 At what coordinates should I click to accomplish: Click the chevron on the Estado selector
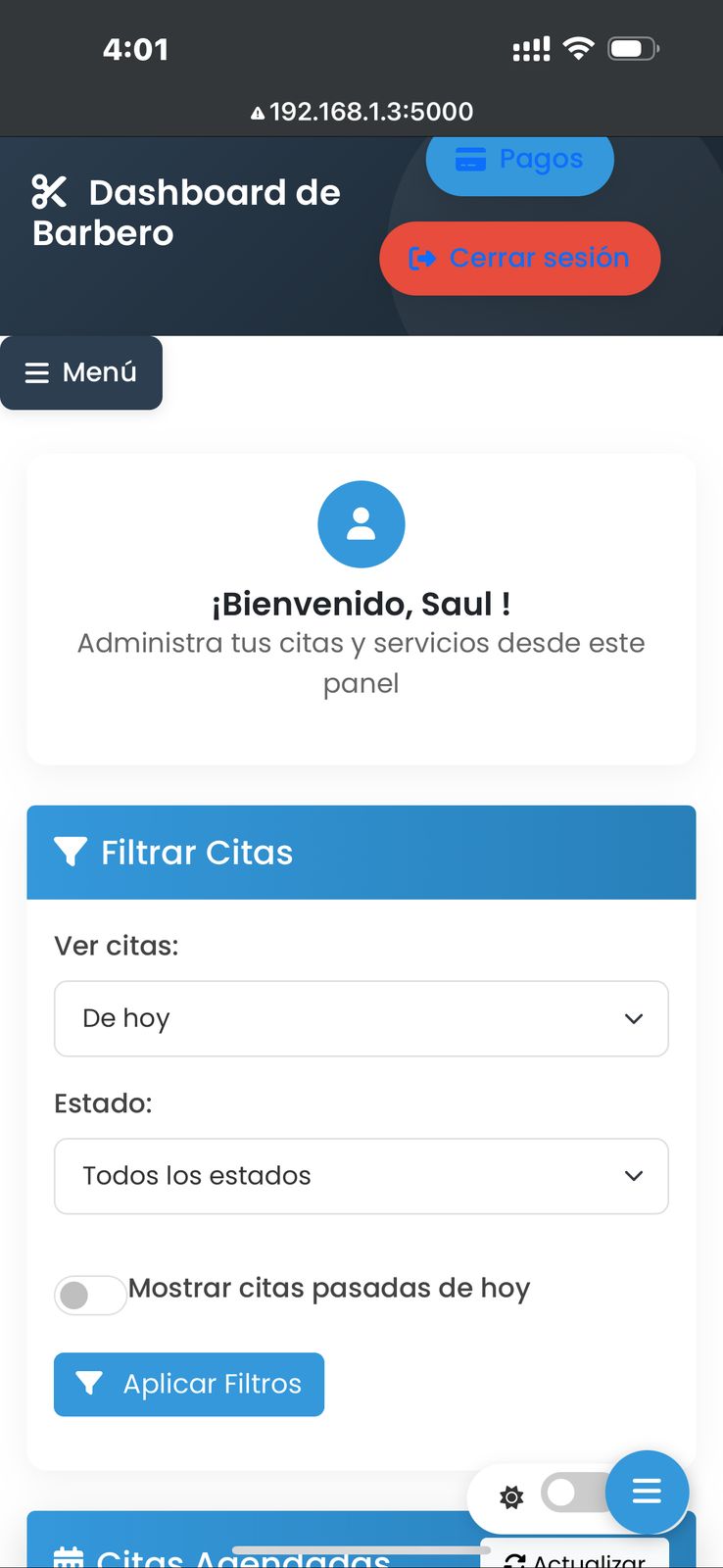click(x=634, y=1176)
